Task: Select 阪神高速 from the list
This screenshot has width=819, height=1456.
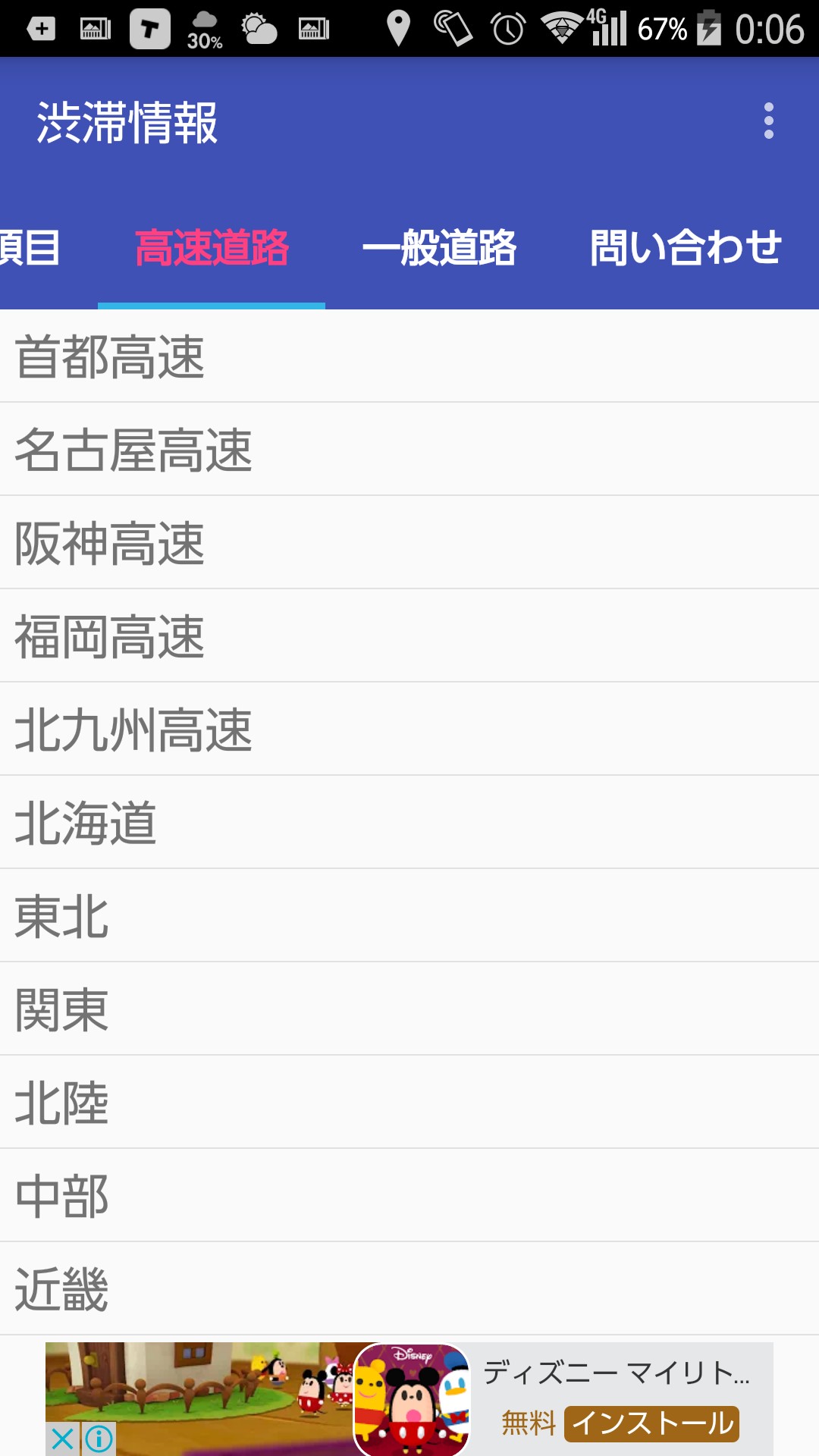Action: [x=409, y=543]
